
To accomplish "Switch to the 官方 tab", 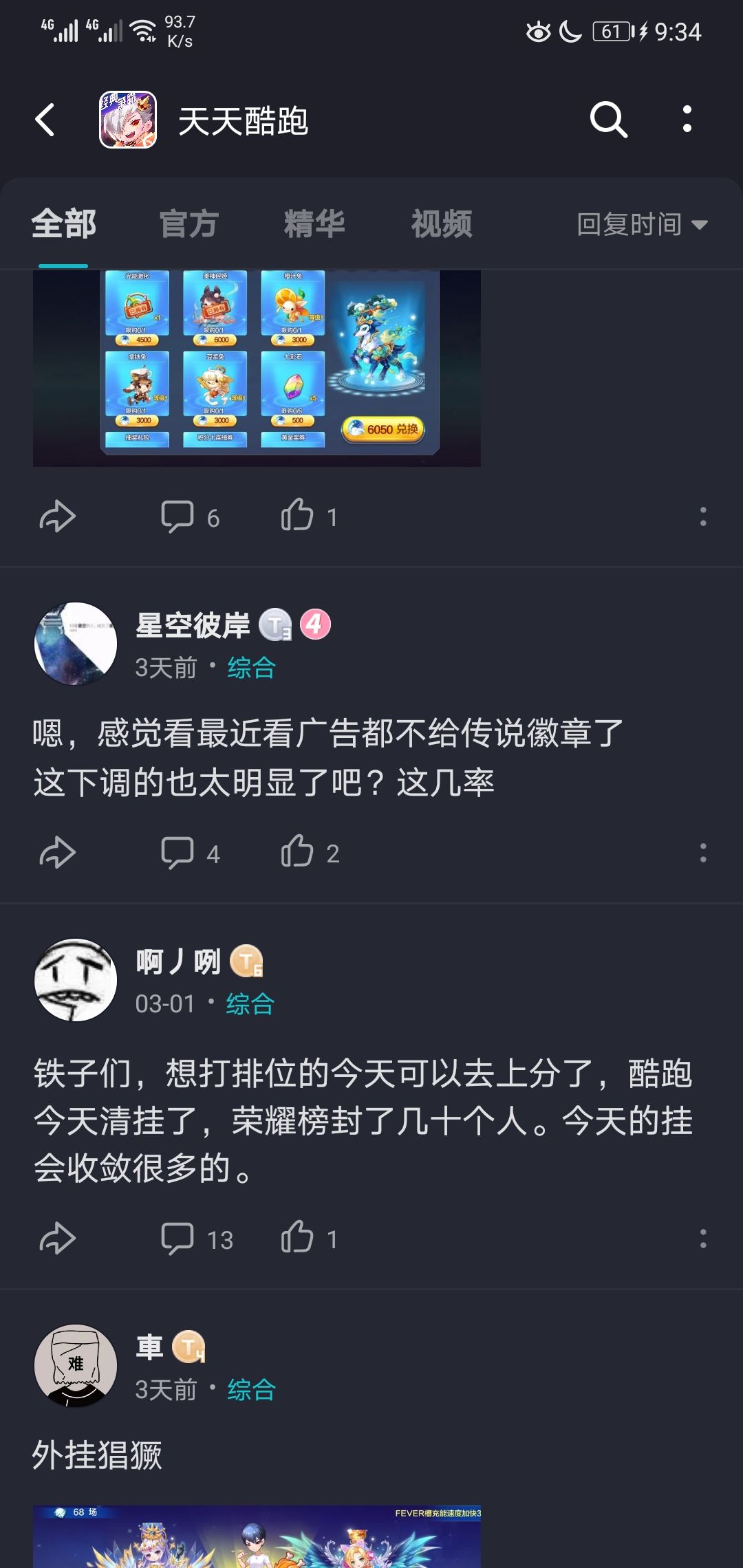I will (x=189, y=224).
